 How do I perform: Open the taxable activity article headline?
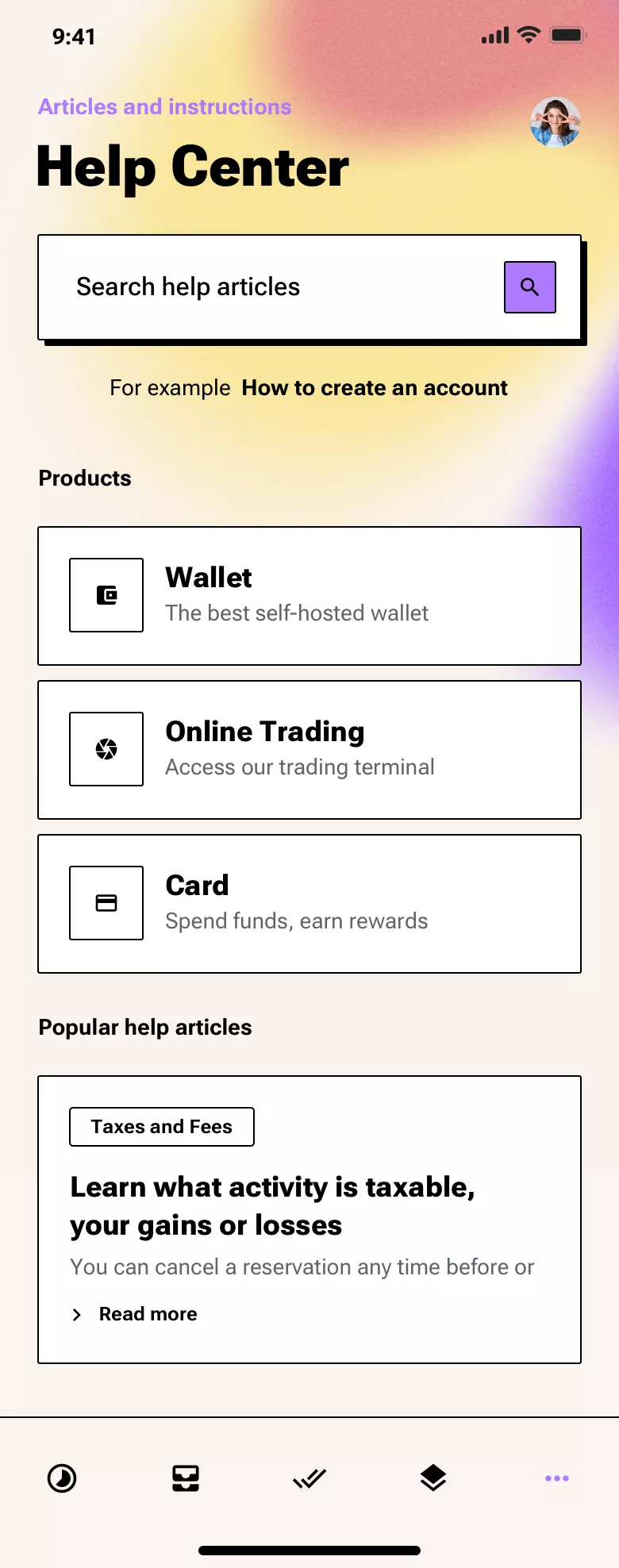[272, 1205]
